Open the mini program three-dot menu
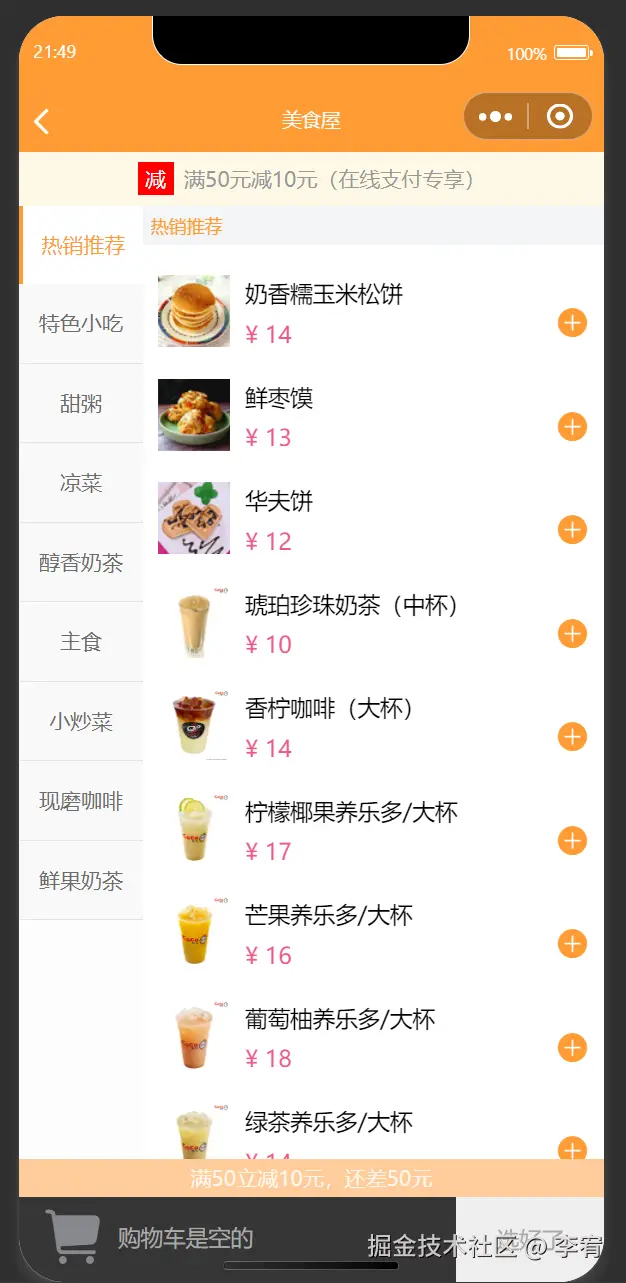626x1283 pixels. 495,117
